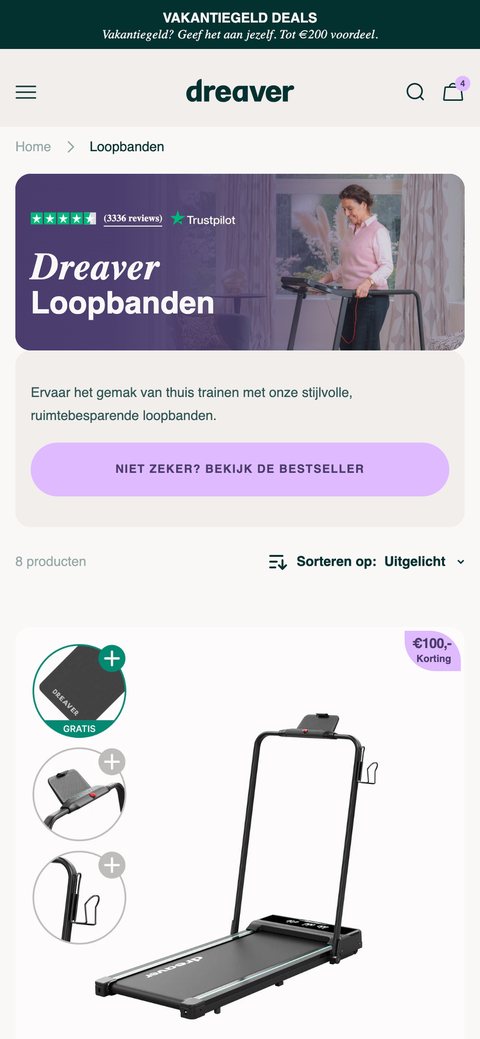
Task: Open the search icon
Action: pyautogui.click(x=415, y=91)
